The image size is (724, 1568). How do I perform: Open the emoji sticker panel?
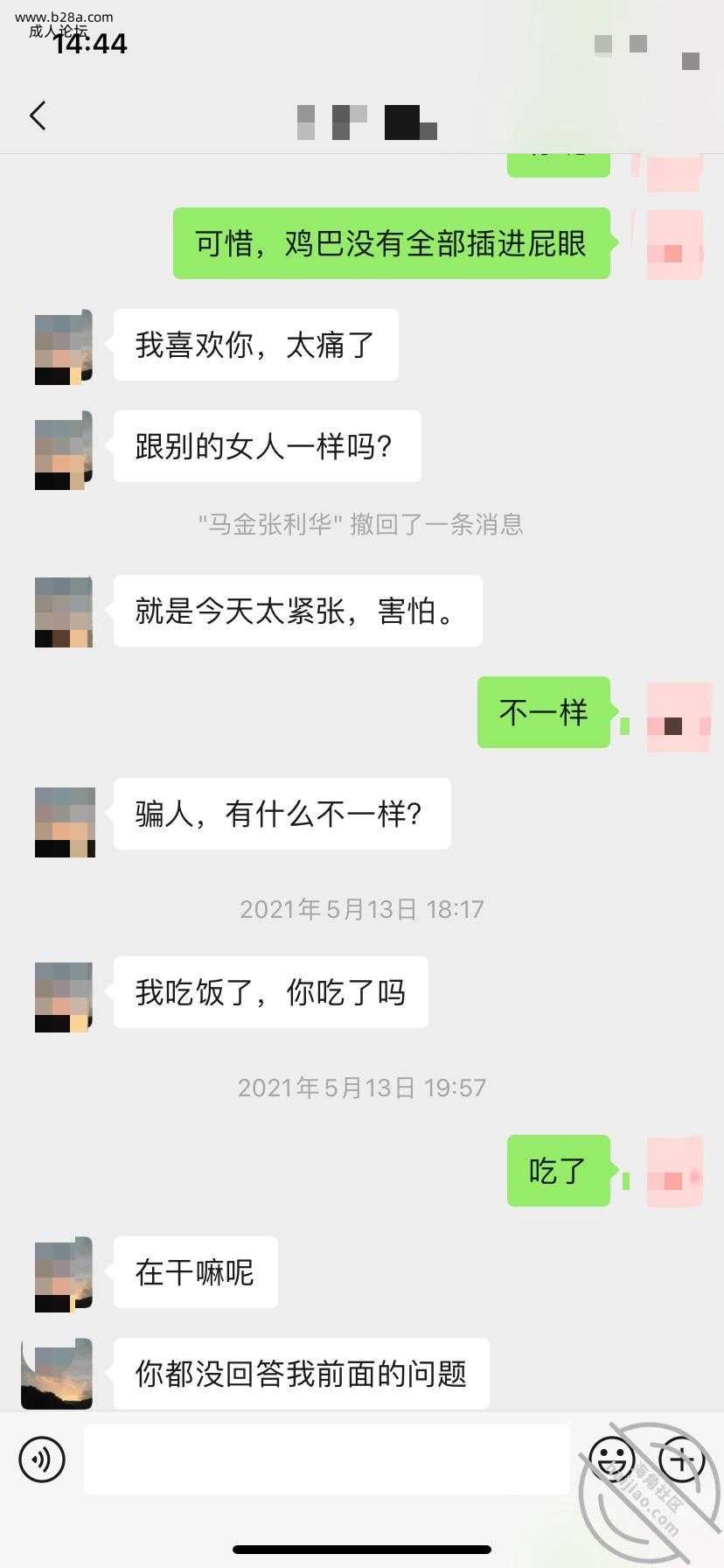coord(611,1459)
